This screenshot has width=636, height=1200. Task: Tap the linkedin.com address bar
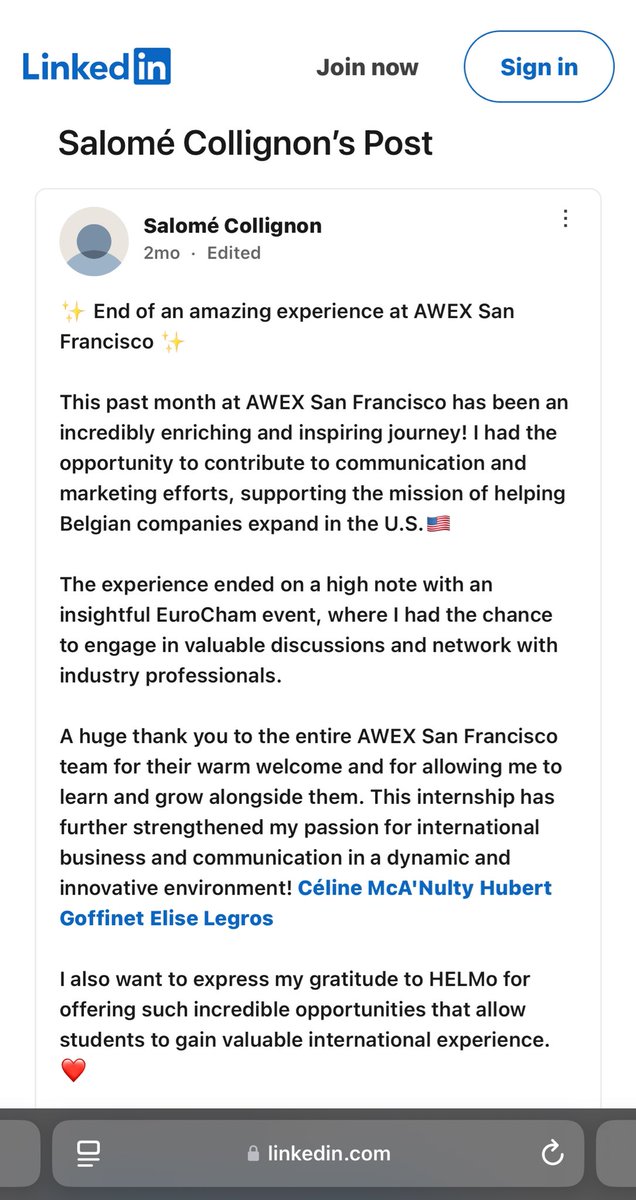(318, 1154)
